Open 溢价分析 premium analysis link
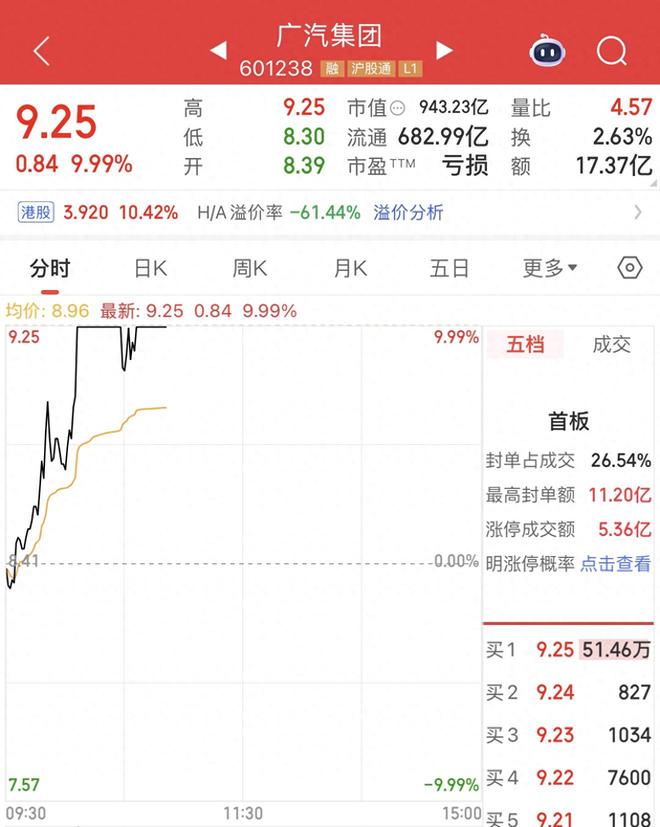Screen dimensions: 660x827 [x=408, y=212]
